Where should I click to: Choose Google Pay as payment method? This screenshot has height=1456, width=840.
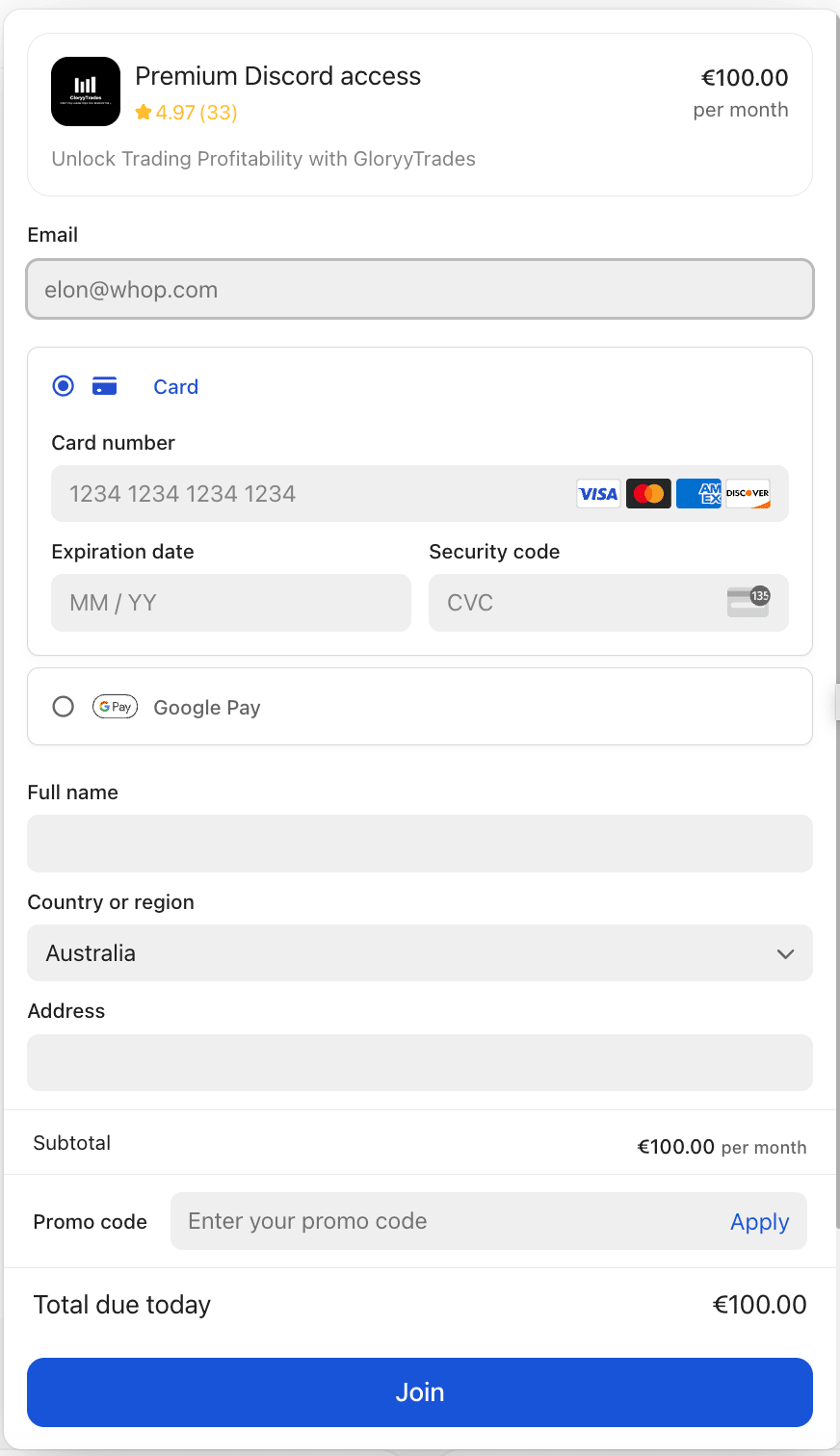coord(64,707)
